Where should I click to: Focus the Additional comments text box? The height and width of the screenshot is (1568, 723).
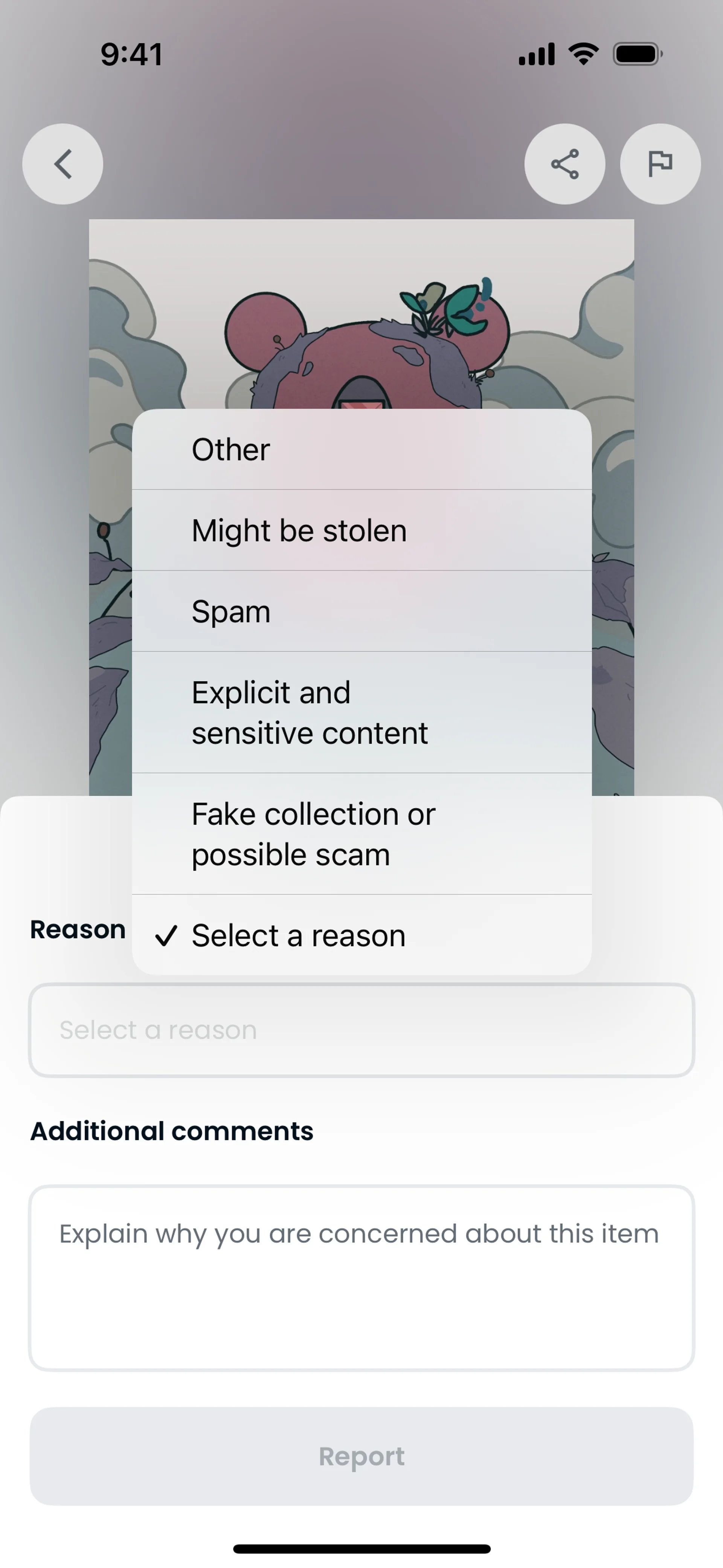[361, 1278]
